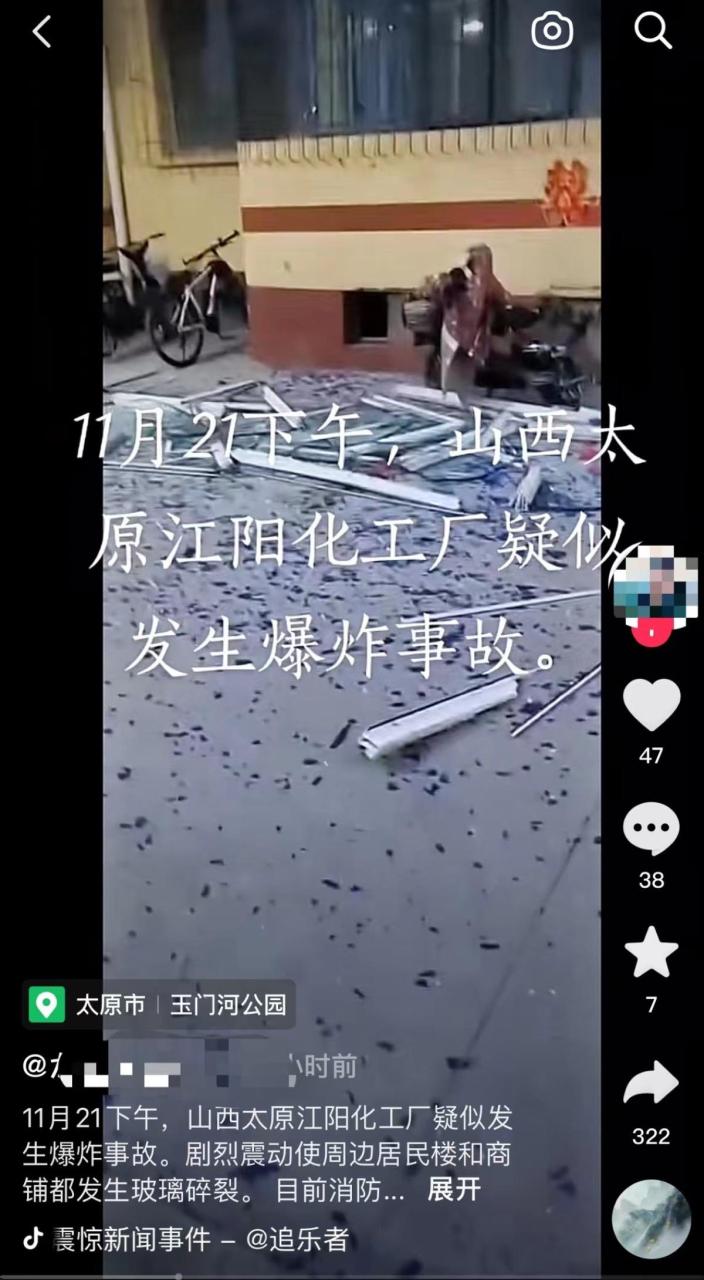Open the sound 震惊新闻事件 – @追乐者
The height and width of the screenshot is (1280, 704).
coord(200,1239)
